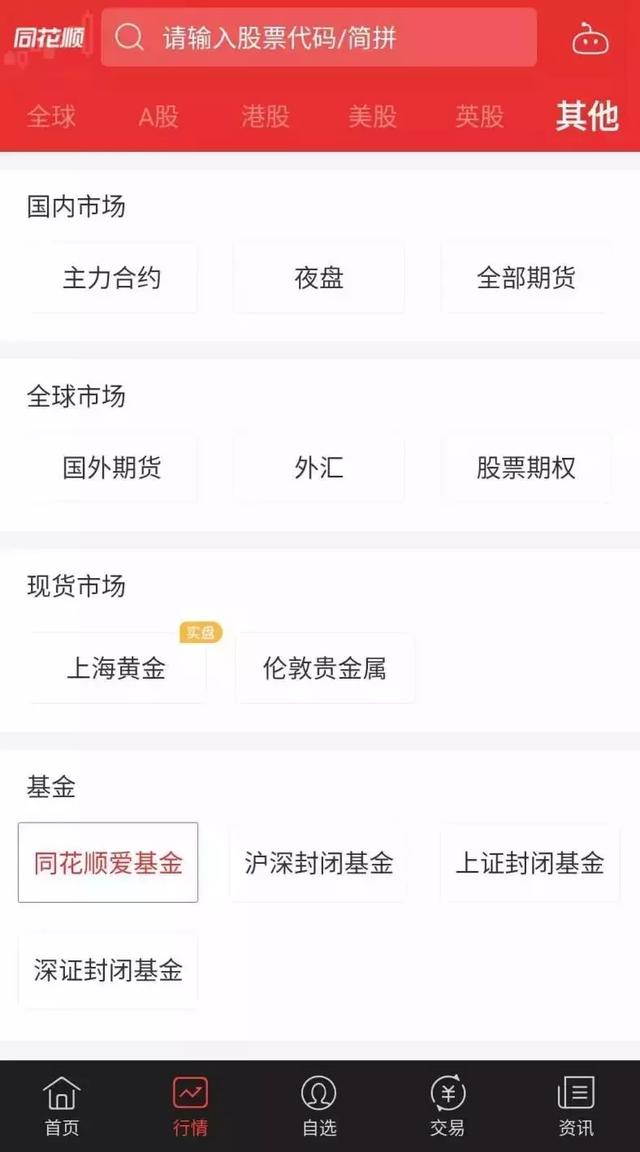Screen dimensions: 640x1152
Task: Open 沪深封闭基金
Action: pos(319,863)
